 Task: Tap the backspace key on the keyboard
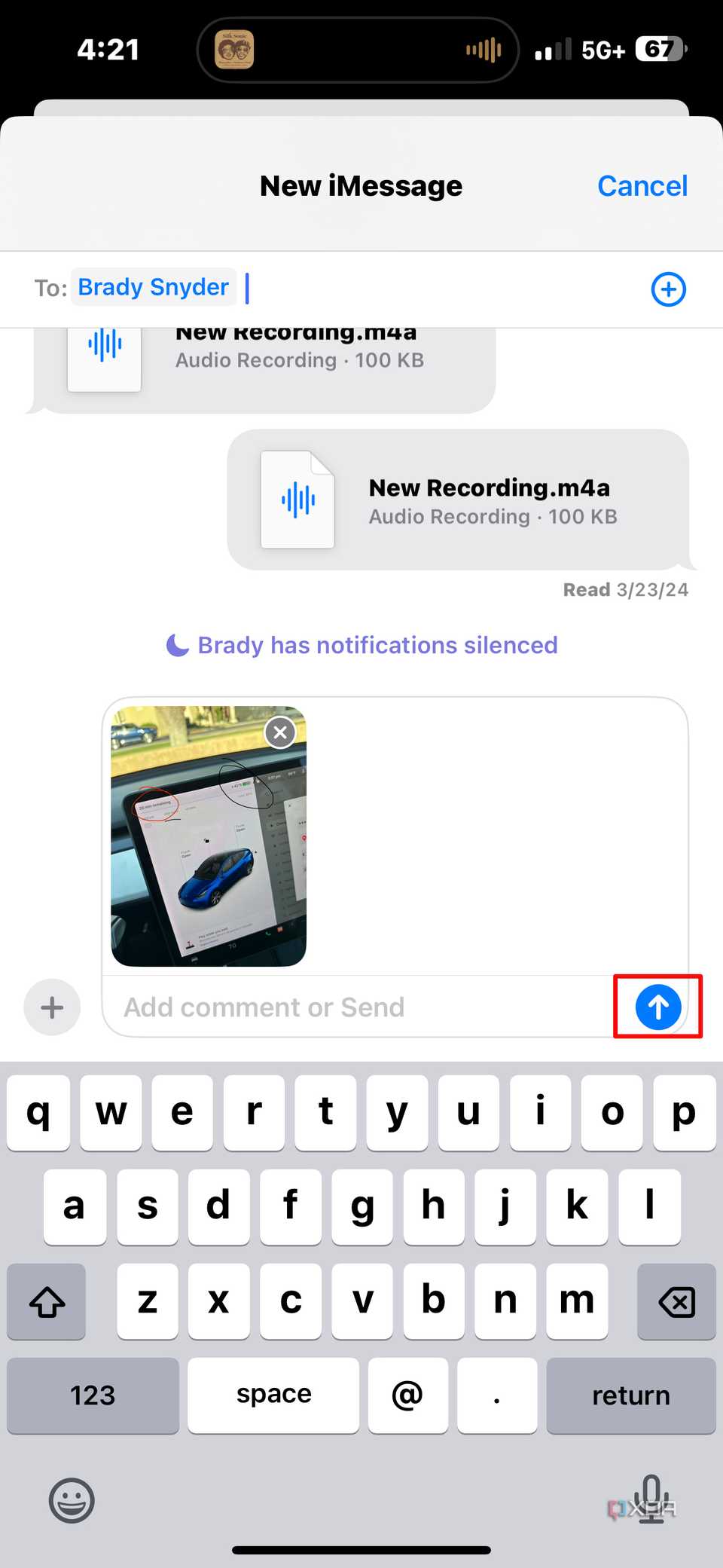[676, 1301]
